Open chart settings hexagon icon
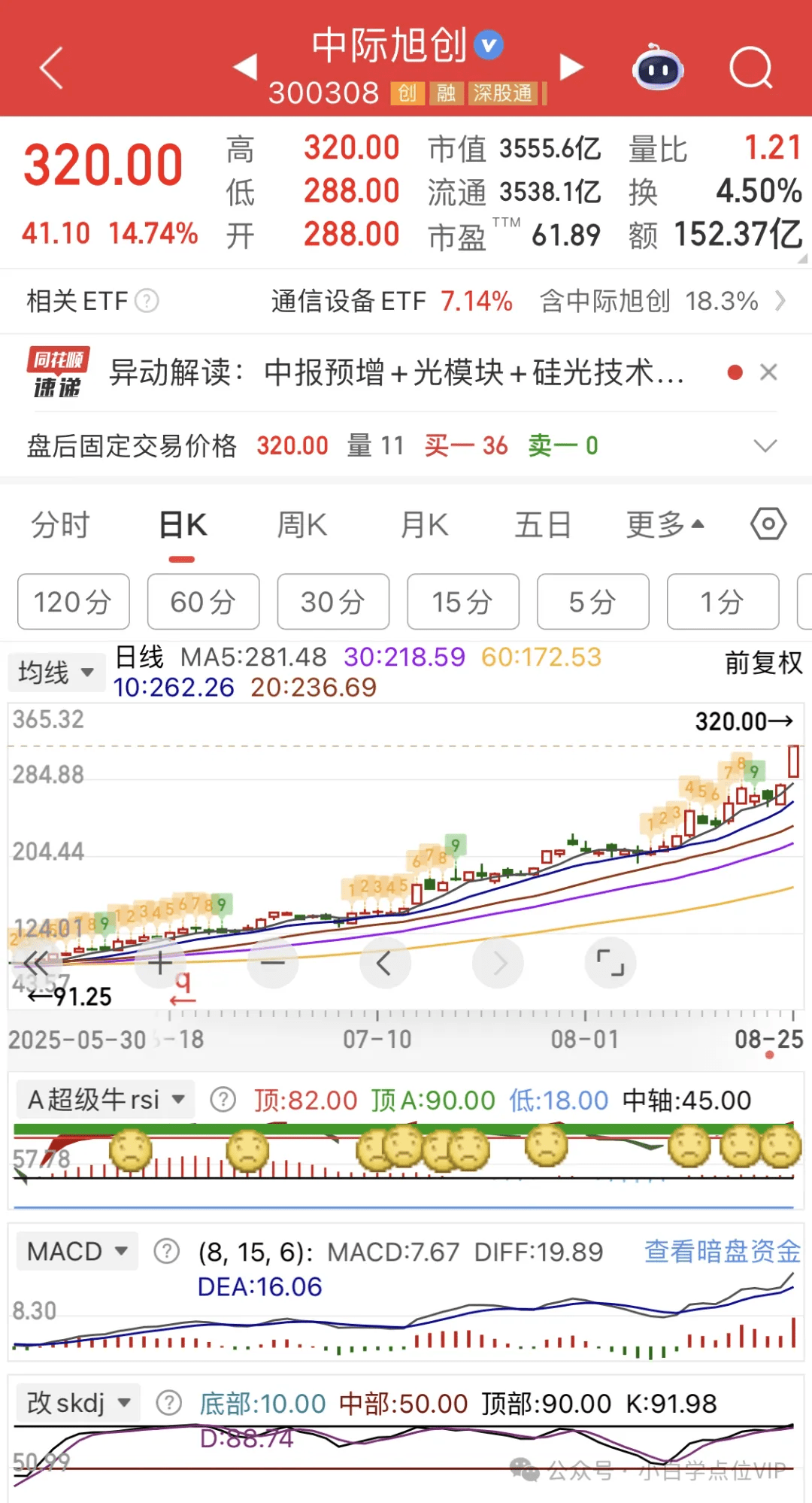The height and width of the screenshot is (1503, 812). coord(768,524)
